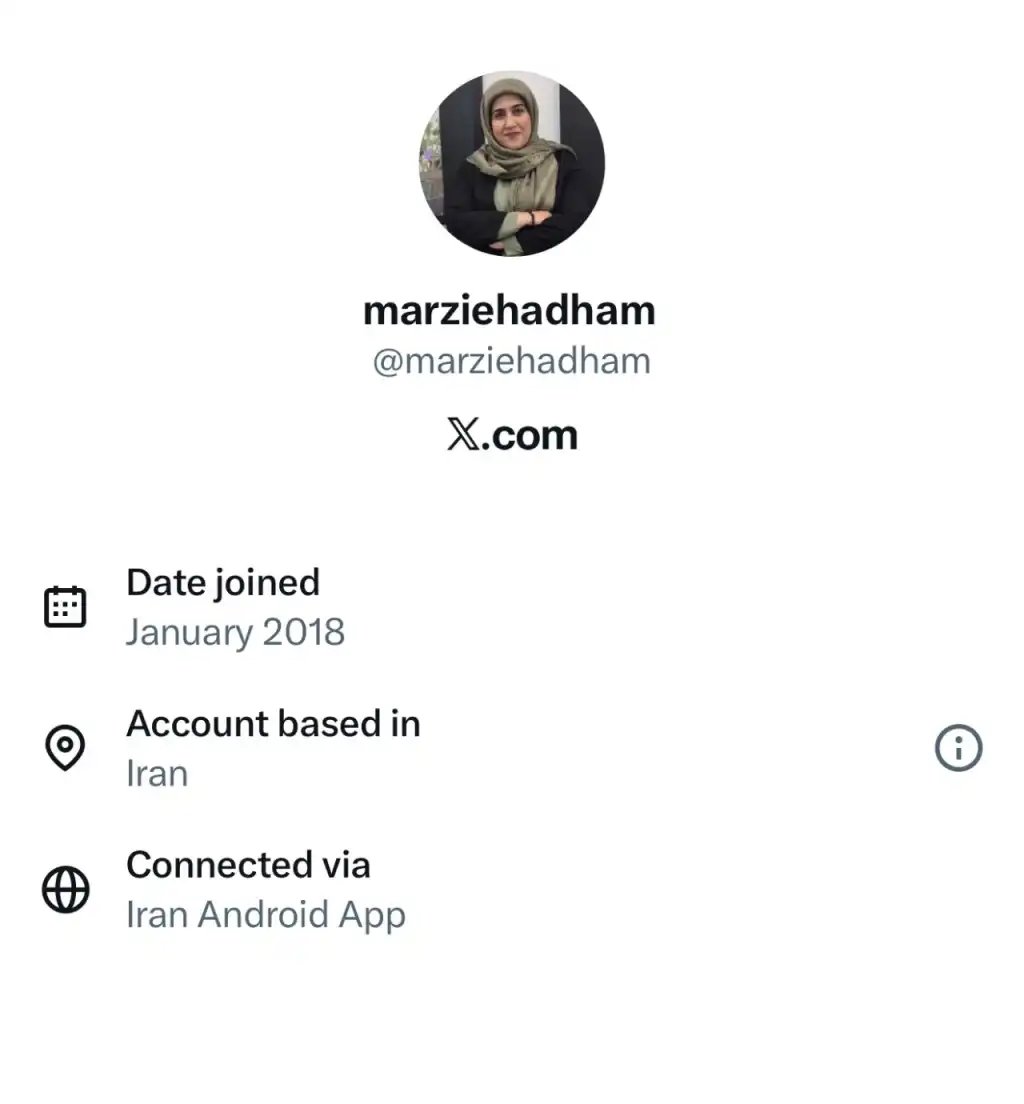
Task: Open the X.com link
Action: (511, 433)
